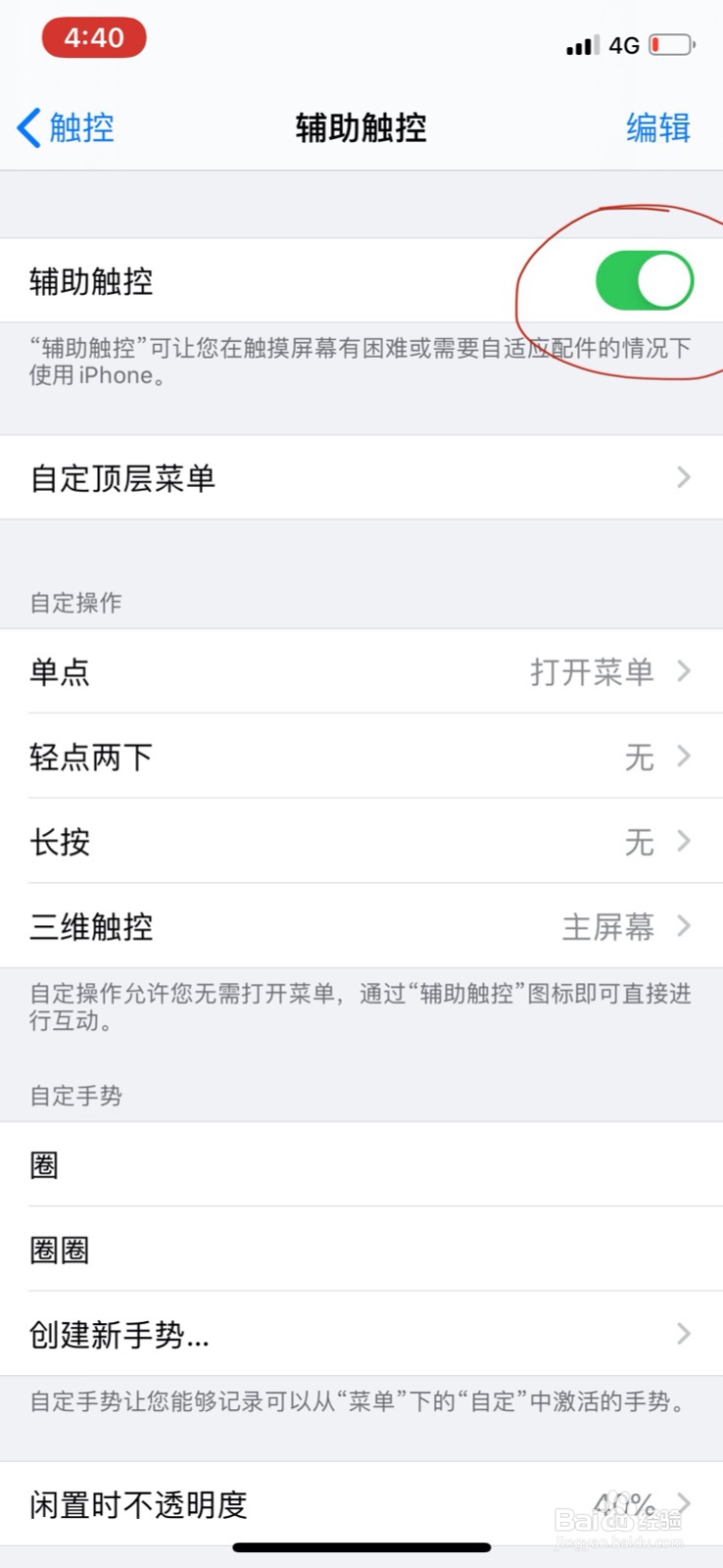723x1568 pixels.
Task: Tap the home indicator bar at bottom
Action: click(x=361, y=1546)
